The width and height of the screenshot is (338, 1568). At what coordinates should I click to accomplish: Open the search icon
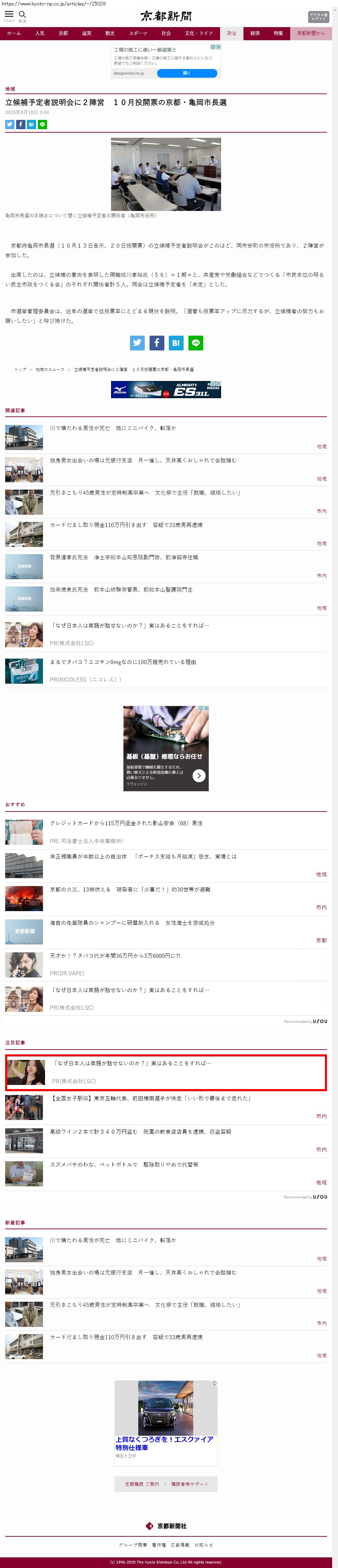click(x=22, y=15)
